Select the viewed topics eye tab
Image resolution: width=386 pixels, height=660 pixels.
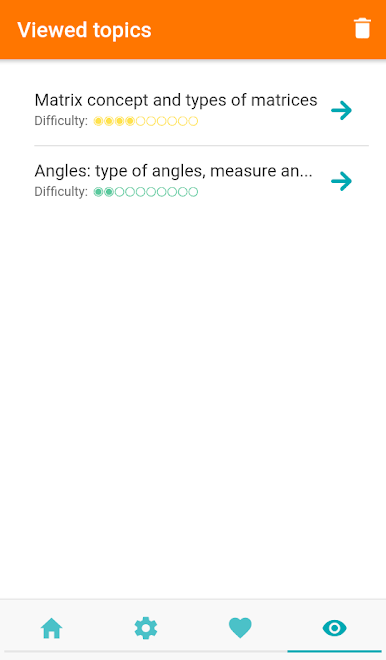point(335,628)
